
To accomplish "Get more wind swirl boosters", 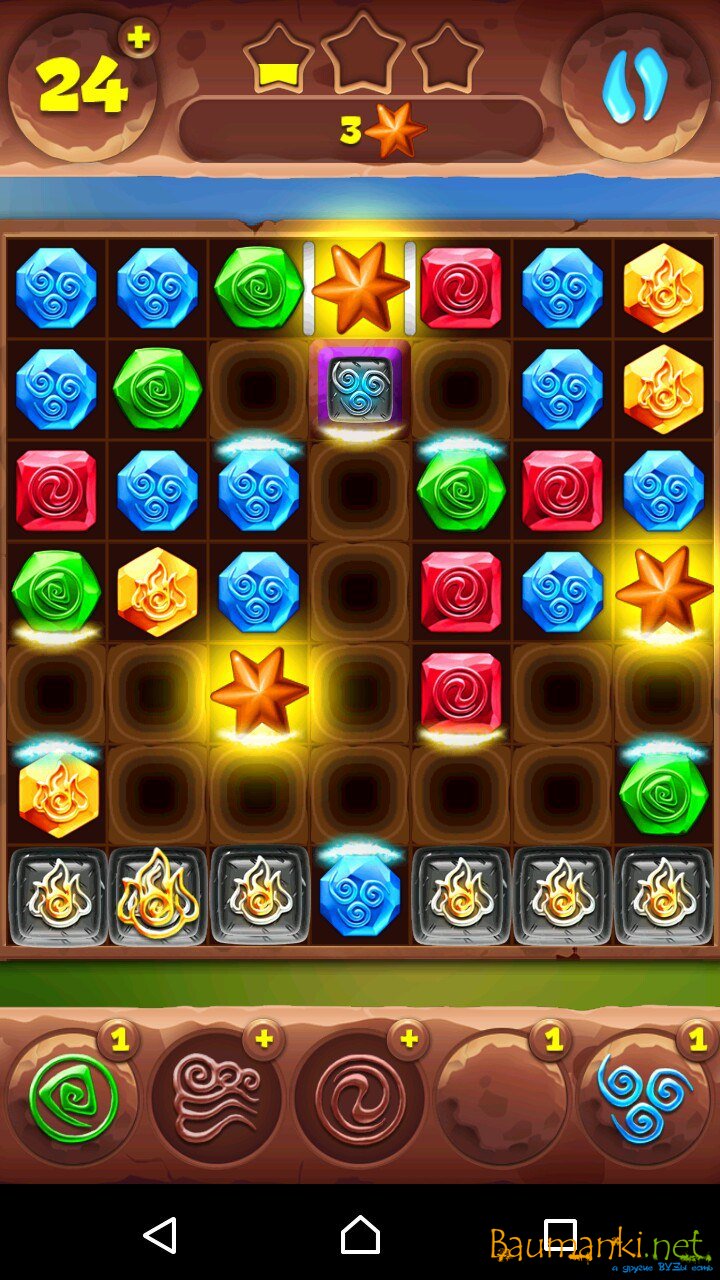I will 264,1040.
